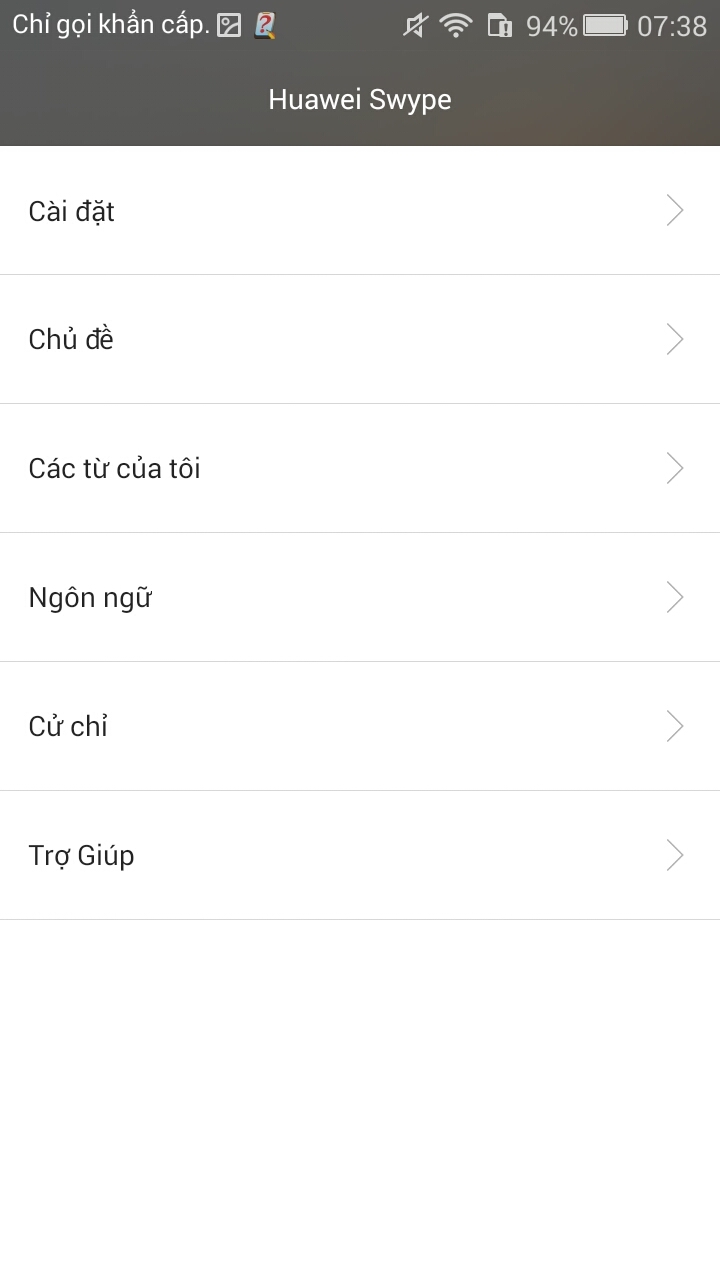Open Ngôn ngữ language options
The image size is (720, 1280).
[x=360, y=597]
